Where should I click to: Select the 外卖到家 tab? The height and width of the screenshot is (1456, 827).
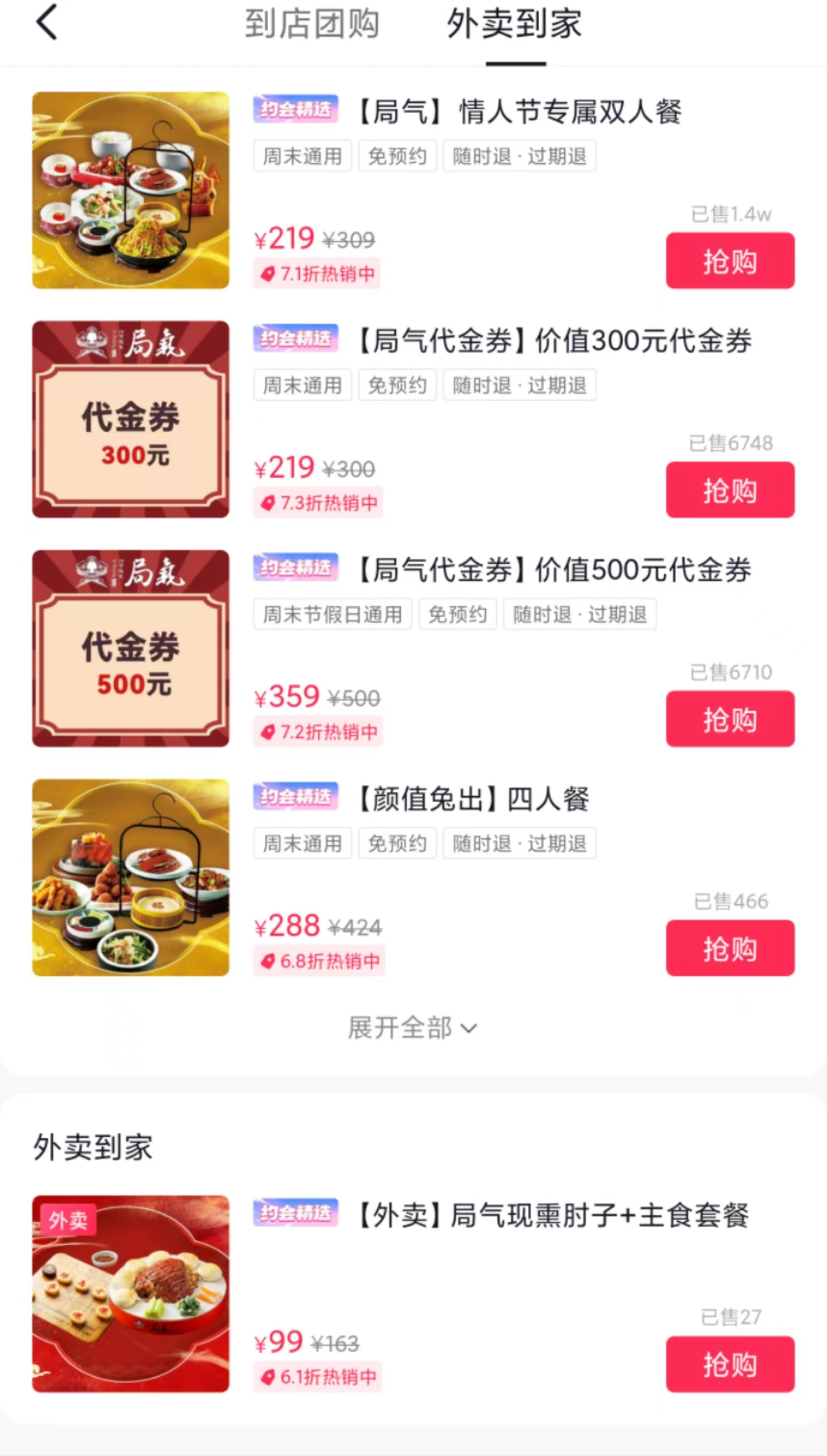515,24
